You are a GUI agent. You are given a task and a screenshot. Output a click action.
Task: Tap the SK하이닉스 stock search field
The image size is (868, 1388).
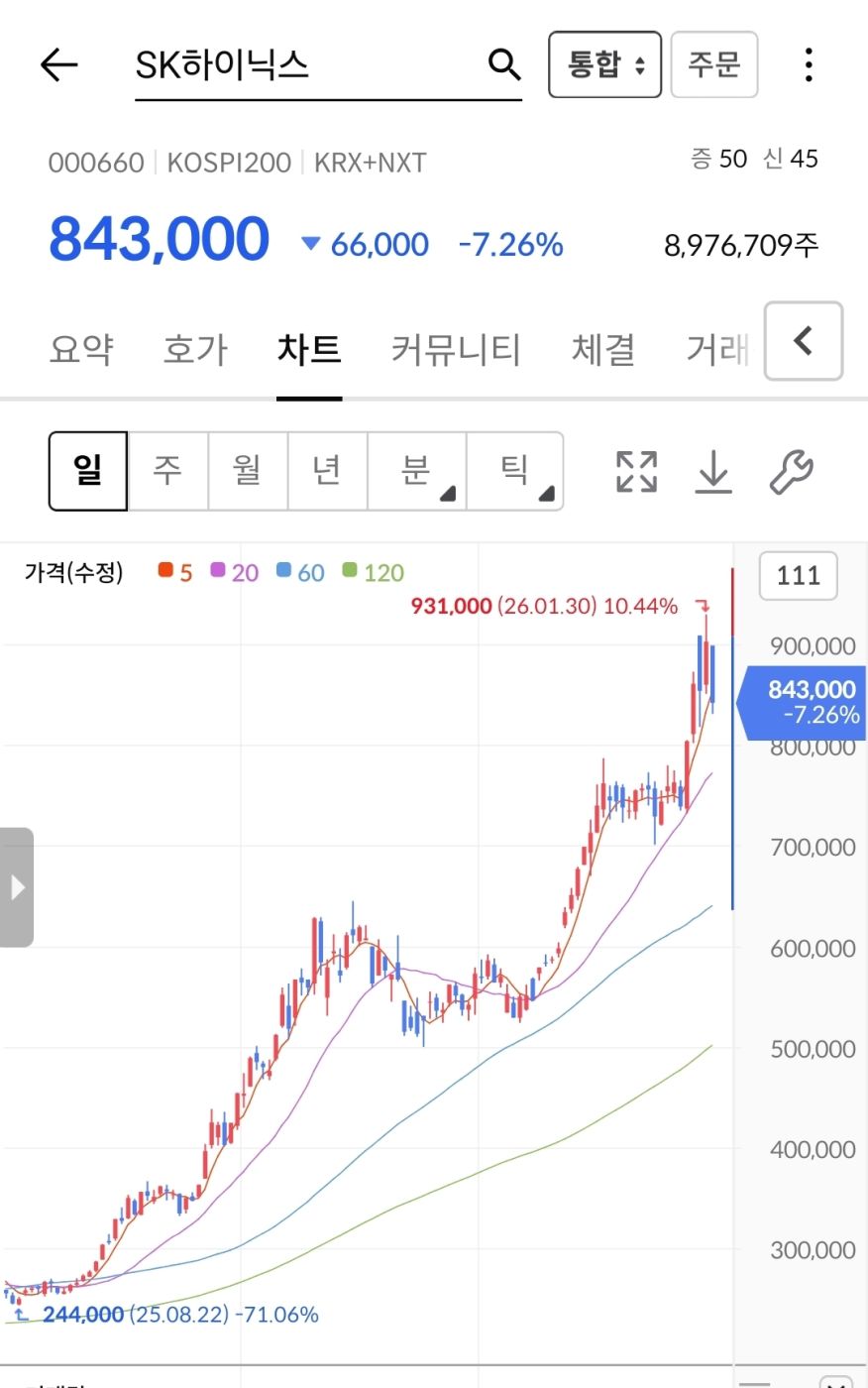point(297,66)
